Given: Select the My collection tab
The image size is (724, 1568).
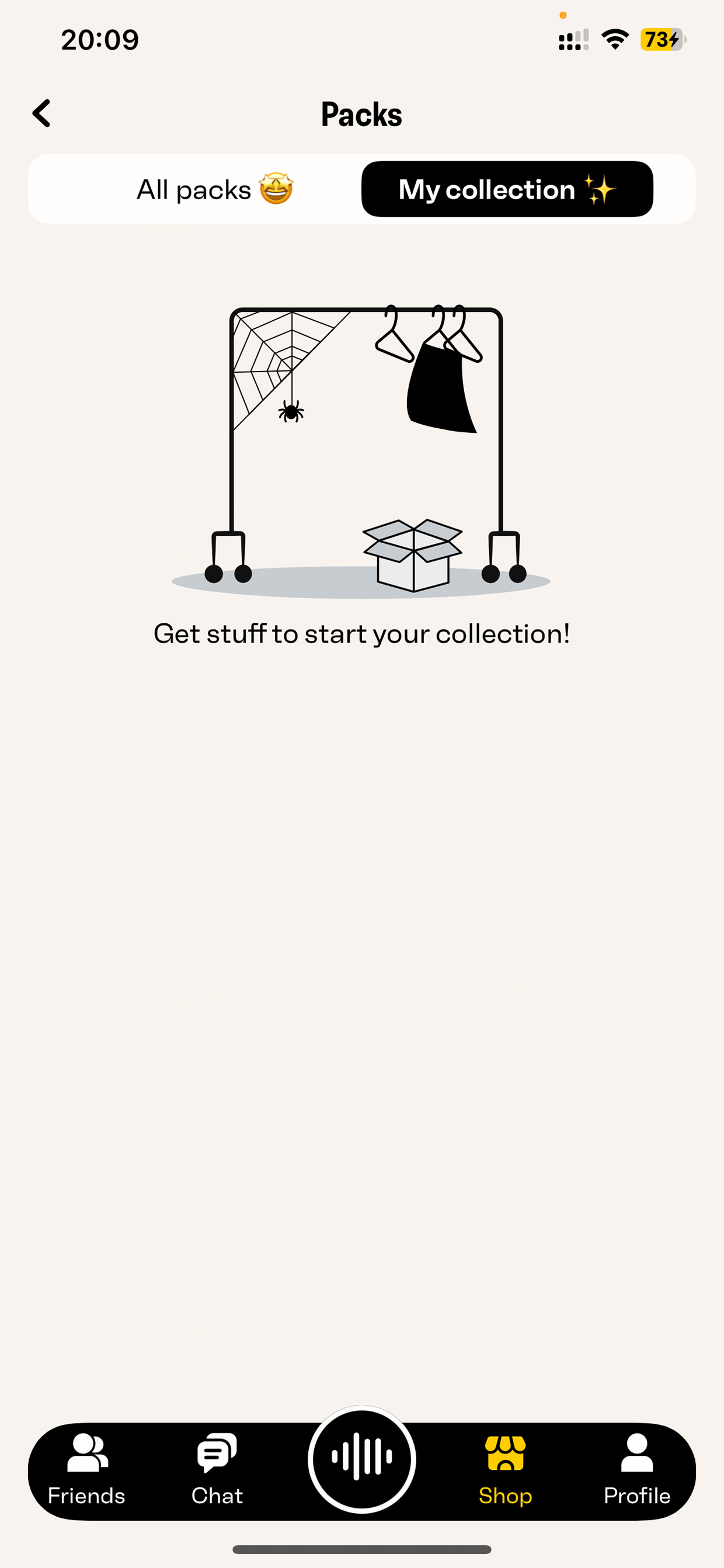Looking at the screenshot, I should pyautogui.click(x=507, y=189).
